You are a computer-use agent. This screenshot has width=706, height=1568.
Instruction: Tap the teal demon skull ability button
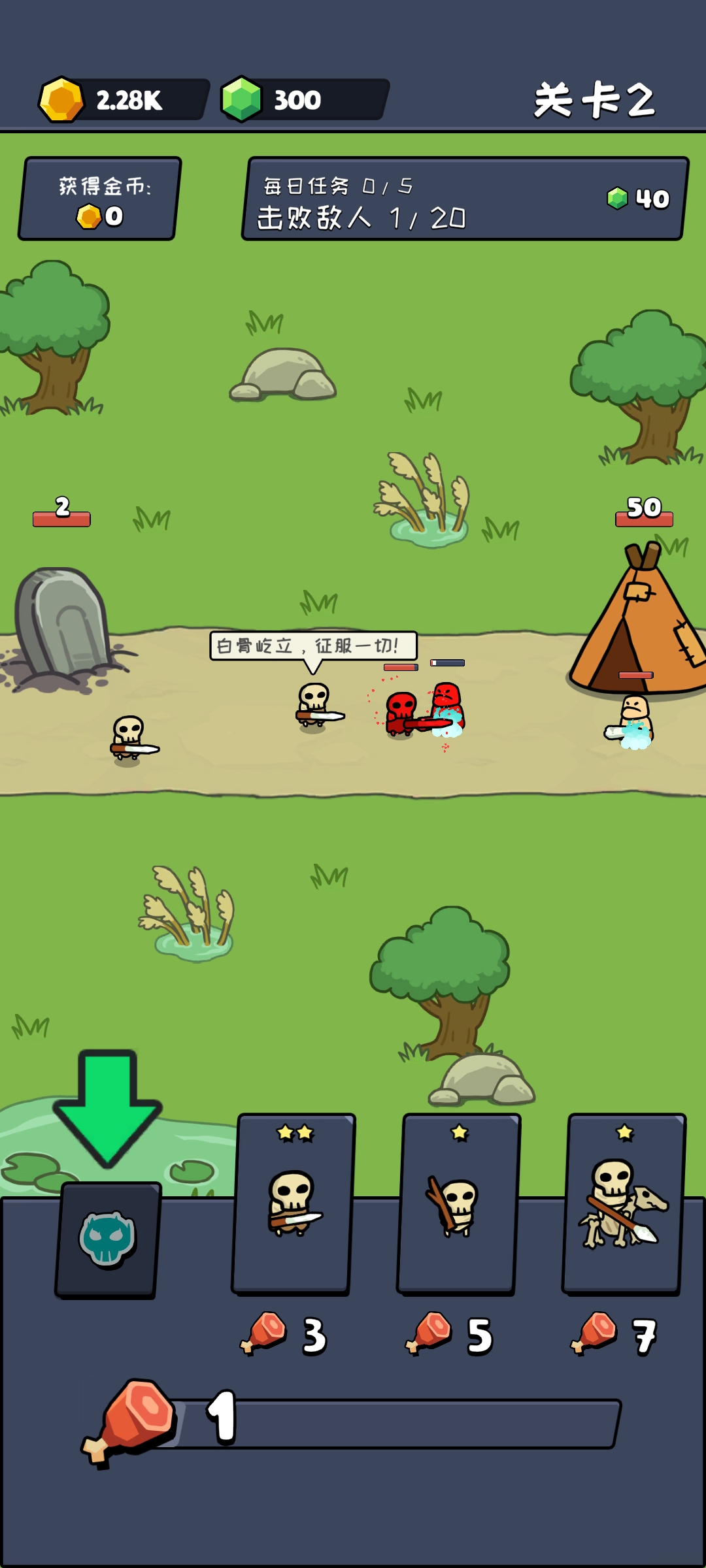click(108, 1239)
